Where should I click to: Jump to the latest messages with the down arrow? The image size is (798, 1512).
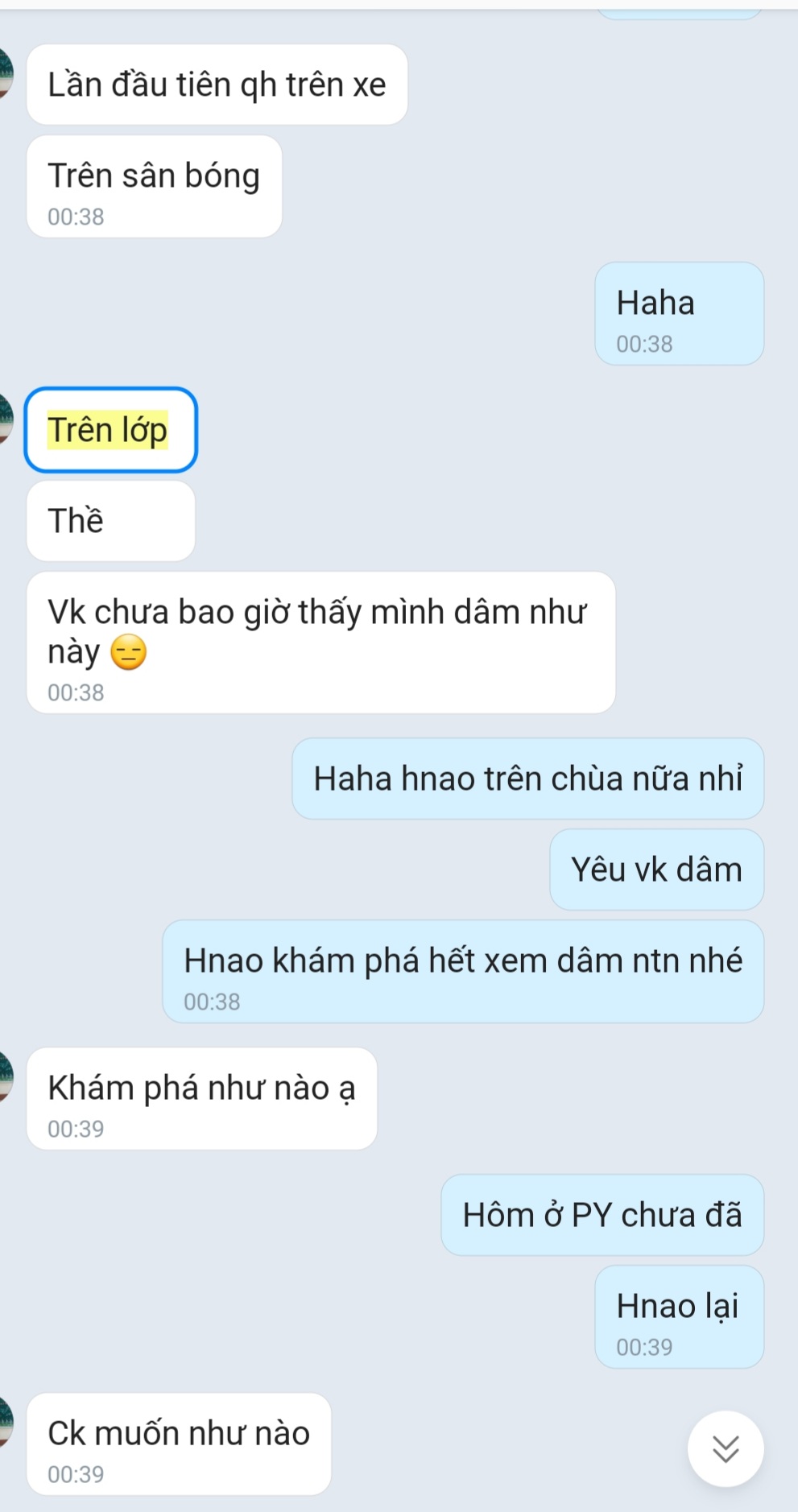coord(725,1448)
